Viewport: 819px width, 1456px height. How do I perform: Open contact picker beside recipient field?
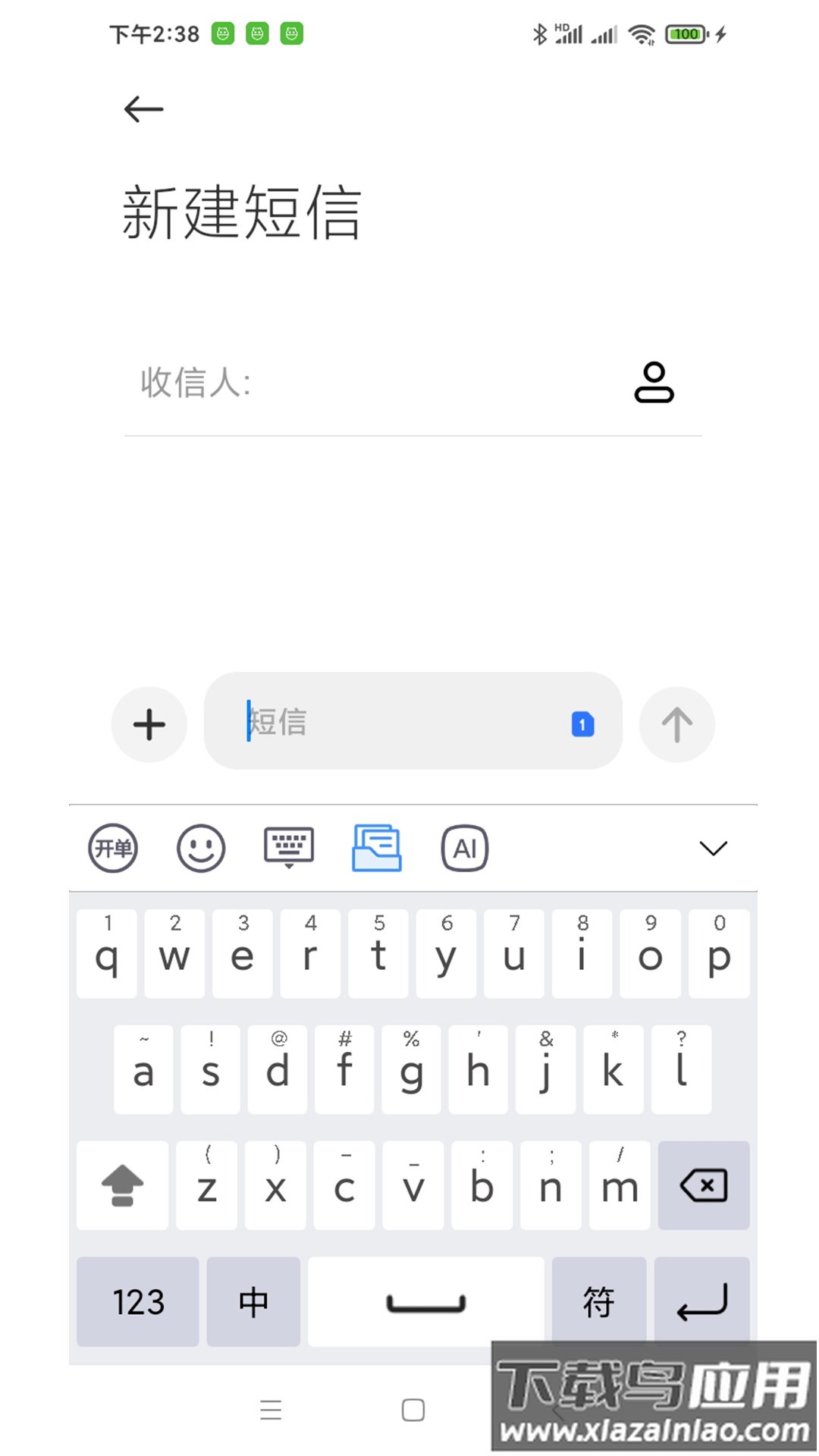pyautogui.click(x=656, y=384)
